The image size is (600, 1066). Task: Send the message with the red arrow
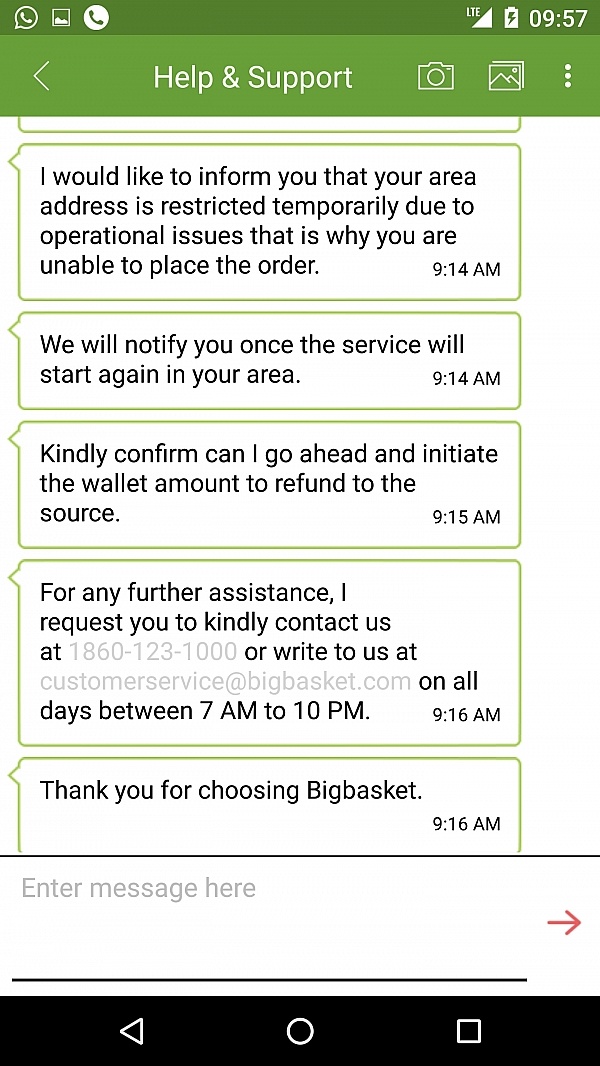click(x=564, y=923)
